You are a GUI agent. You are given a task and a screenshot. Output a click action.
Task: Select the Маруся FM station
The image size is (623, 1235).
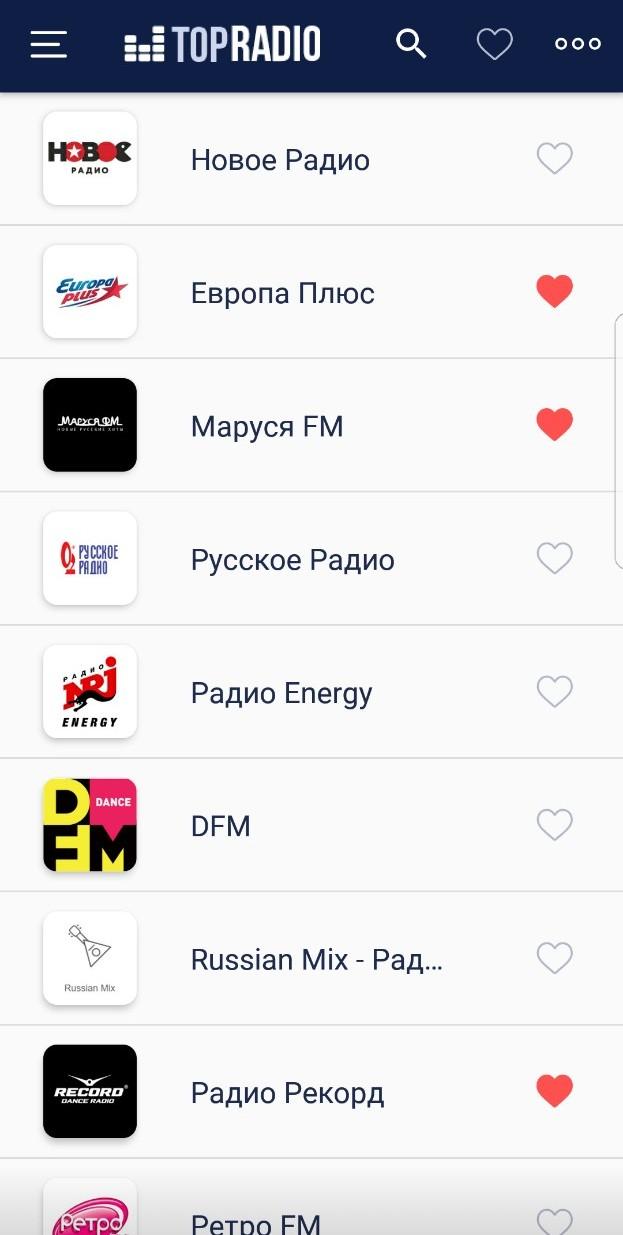(x=267, y=426)
